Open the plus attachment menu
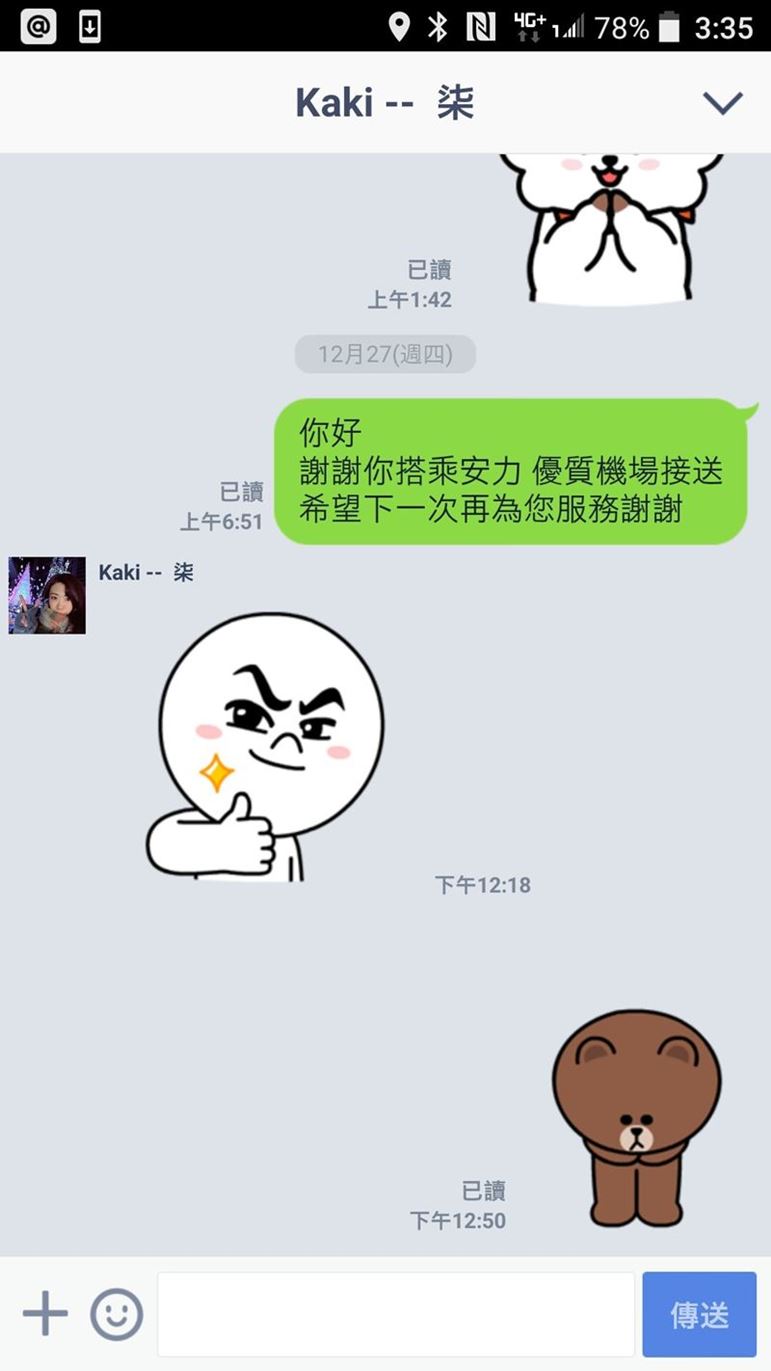Image resolution: width=771 pixels, height=1371 pixels. tap(45, 1314)
